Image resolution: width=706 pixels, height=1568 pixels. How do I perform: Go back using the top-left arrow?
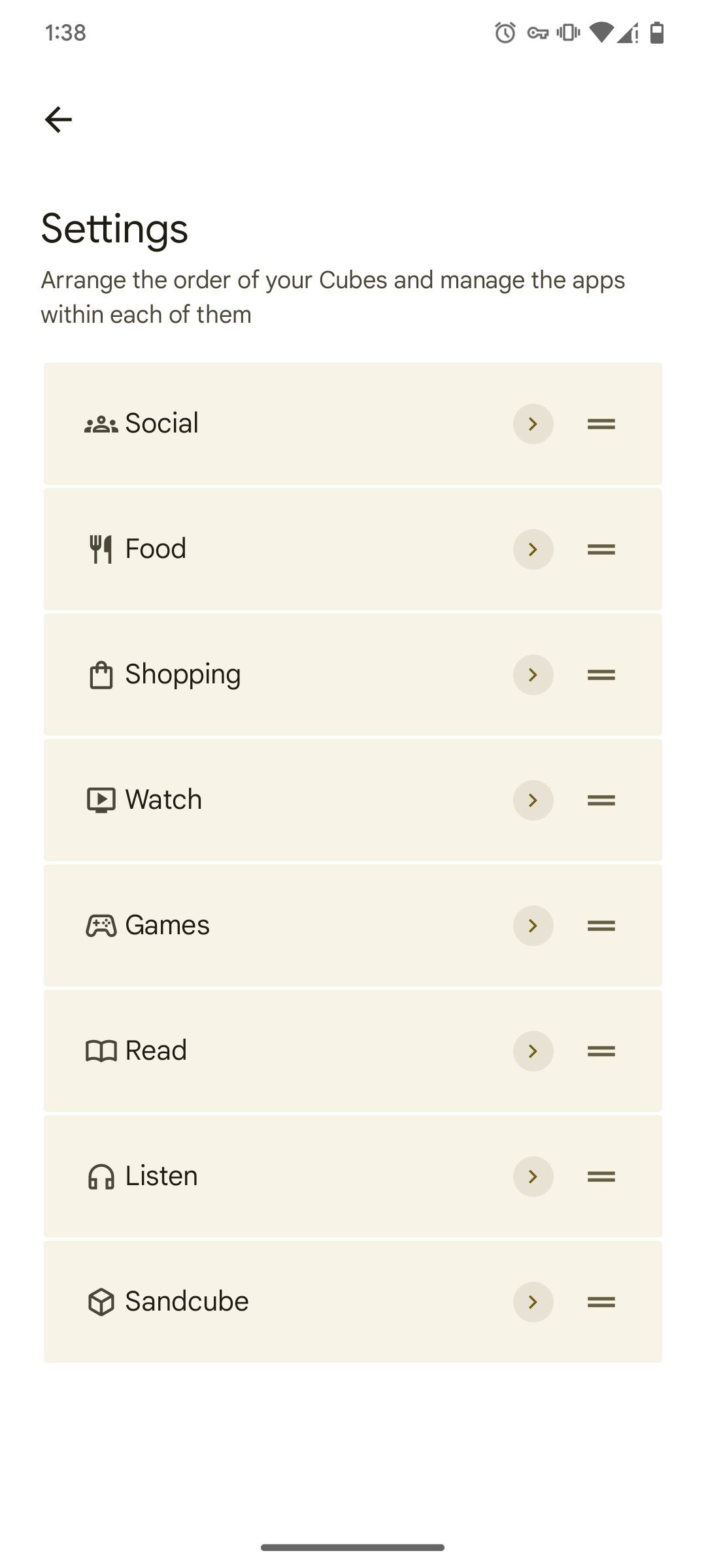(58, 120)
